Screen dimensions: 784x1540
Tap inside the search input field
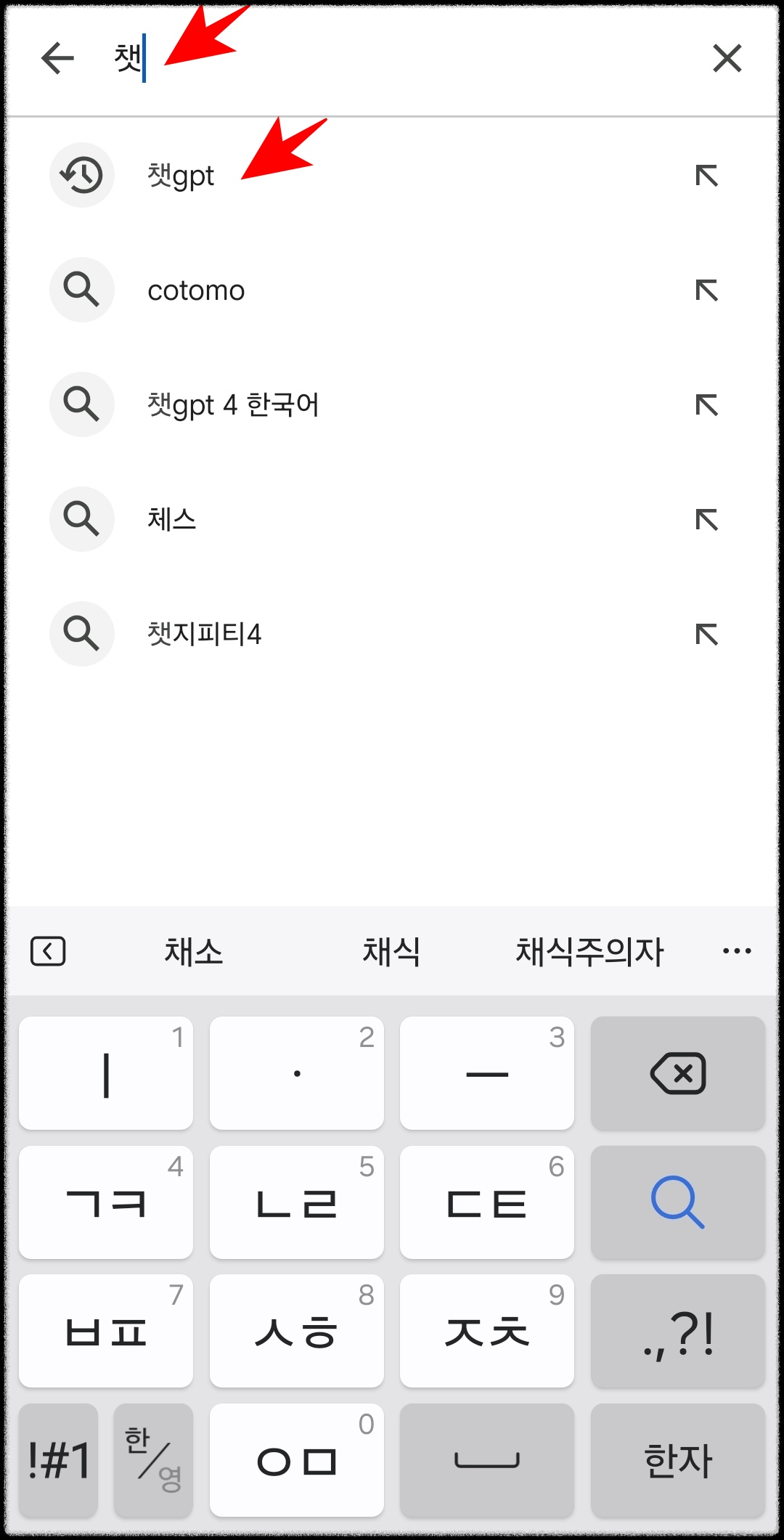click(x=363, y=60)
